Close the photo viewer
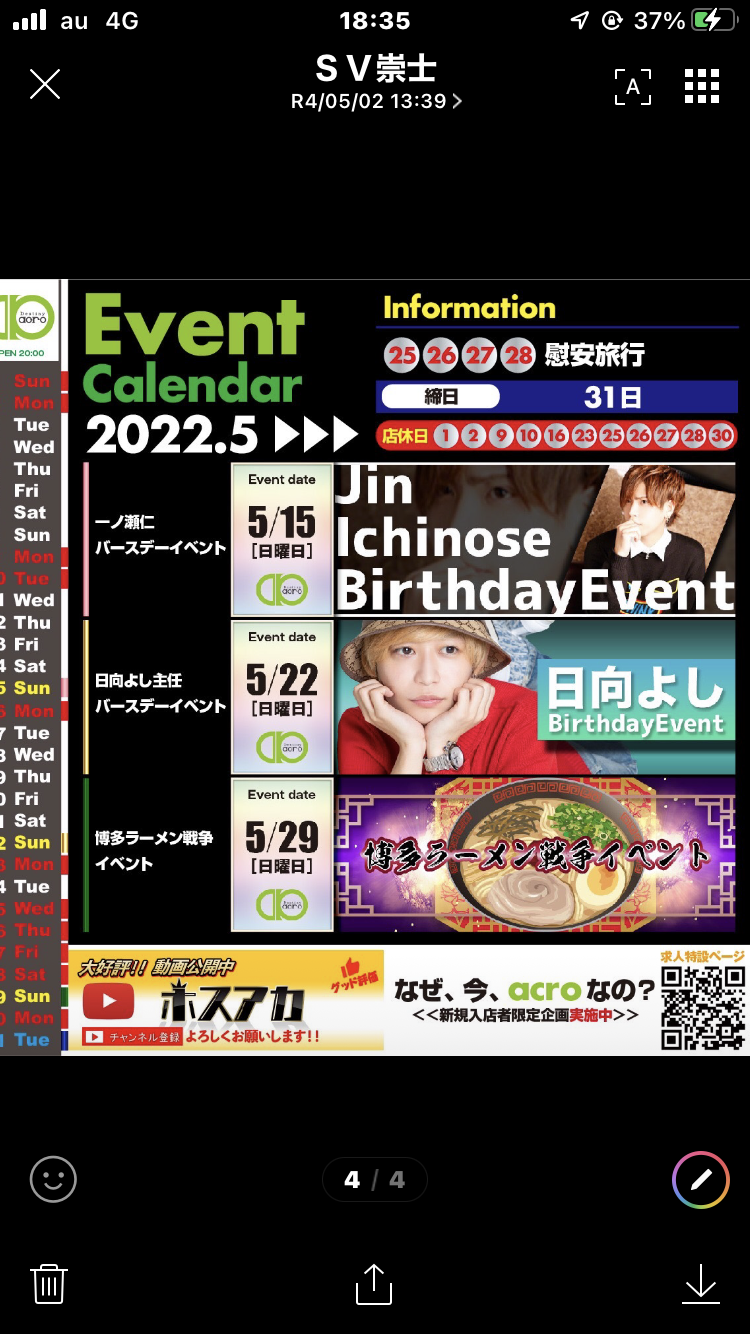The height and width of the screenshot is (1334, 750). tap(45, 85)
